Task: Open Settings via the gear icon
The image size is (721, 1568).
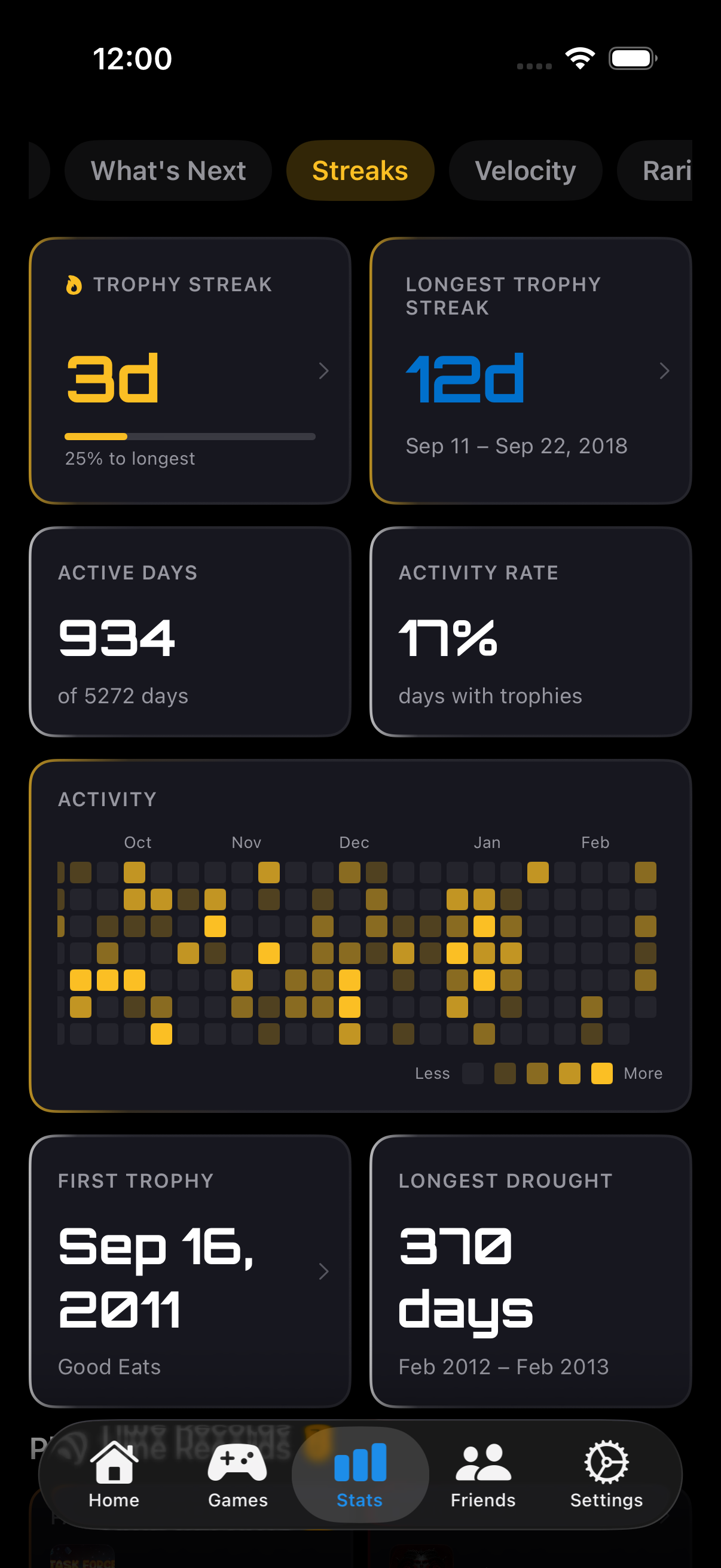Action: coord(606,1463)
